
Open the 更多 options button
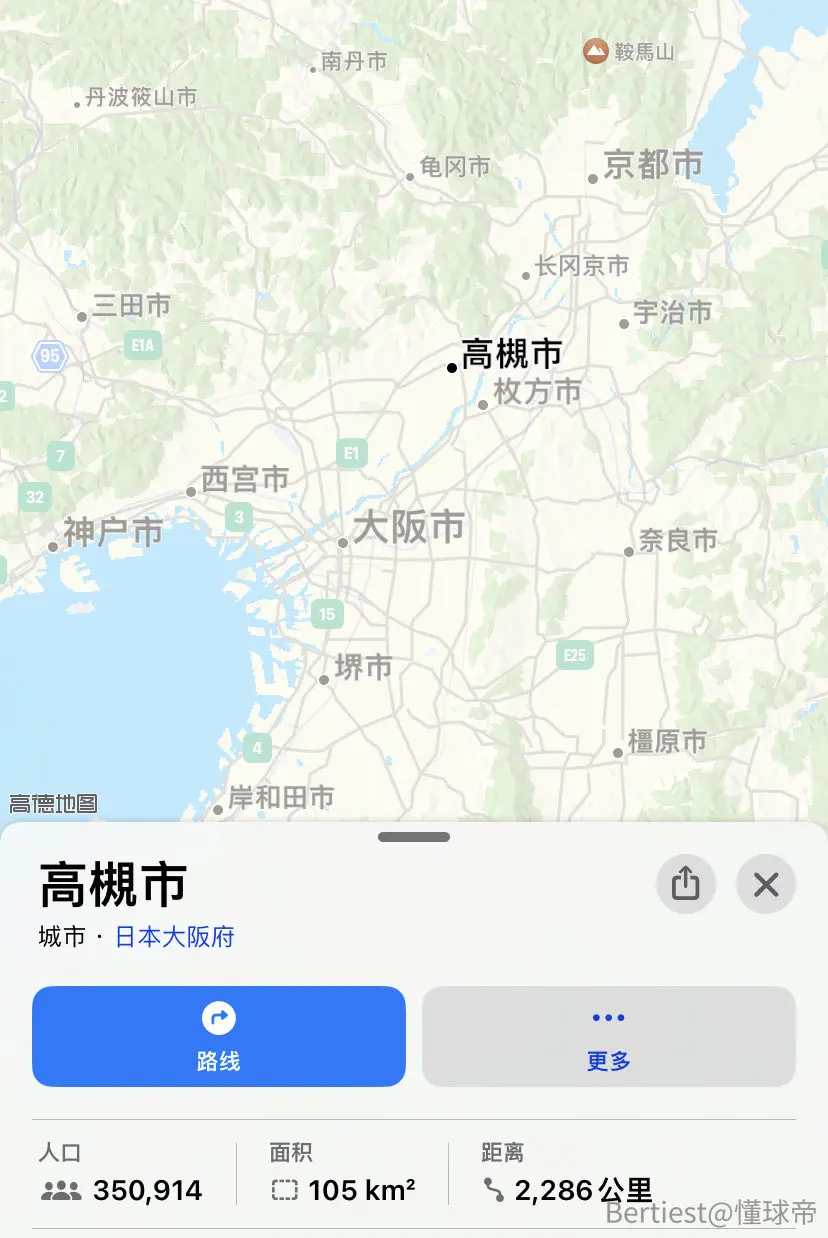[609, 1036]
